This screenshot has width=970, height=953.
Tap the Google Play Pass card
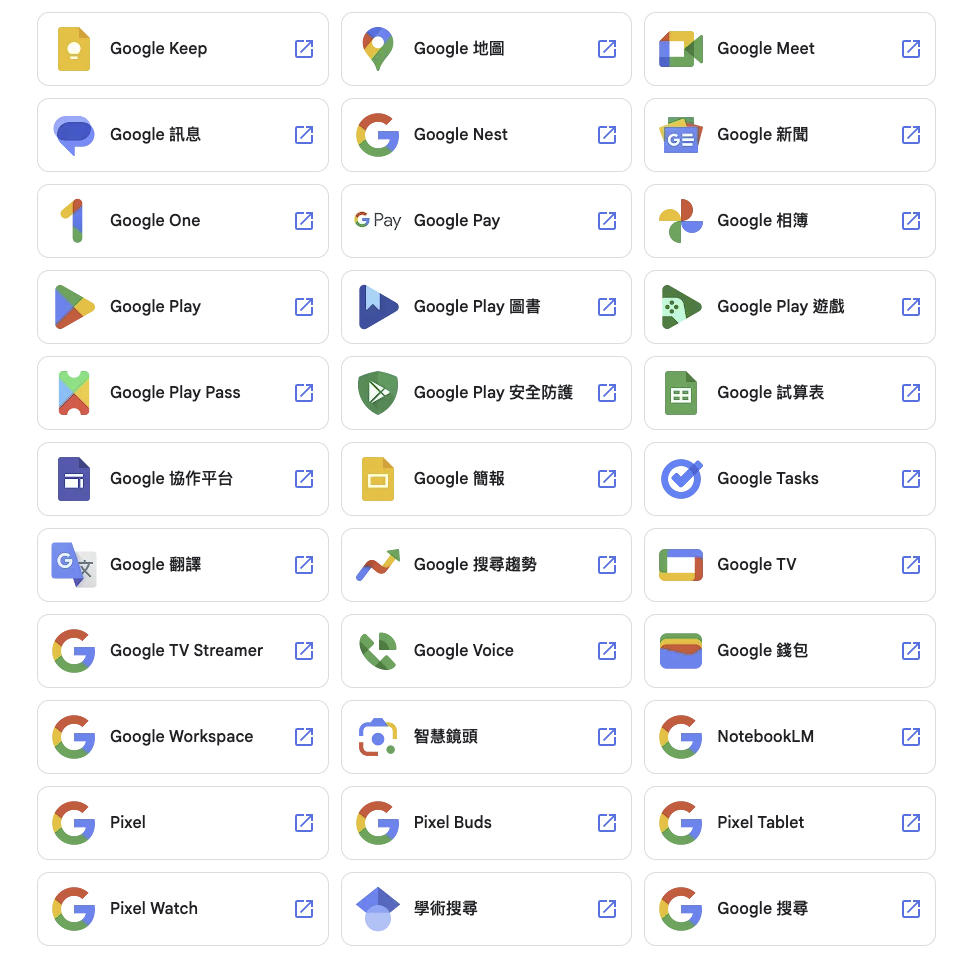point(182,393)
